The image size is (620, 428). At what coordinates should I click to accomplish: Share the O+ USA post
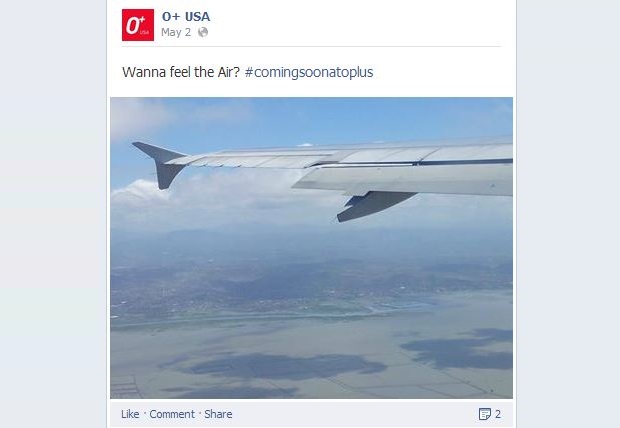coord(218,414)
